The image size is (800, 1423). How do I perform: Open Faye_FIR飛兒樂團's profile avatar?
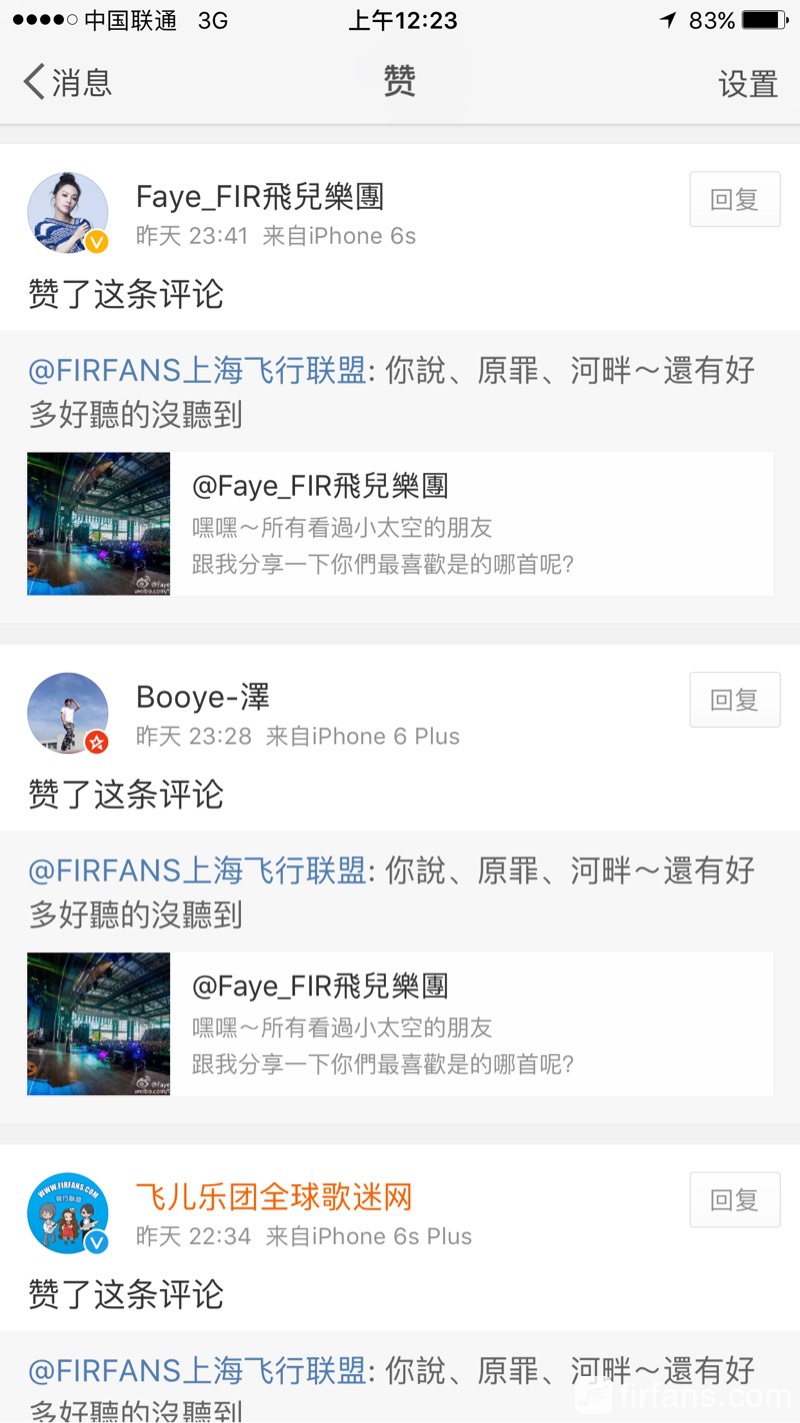tap(67, 212)
